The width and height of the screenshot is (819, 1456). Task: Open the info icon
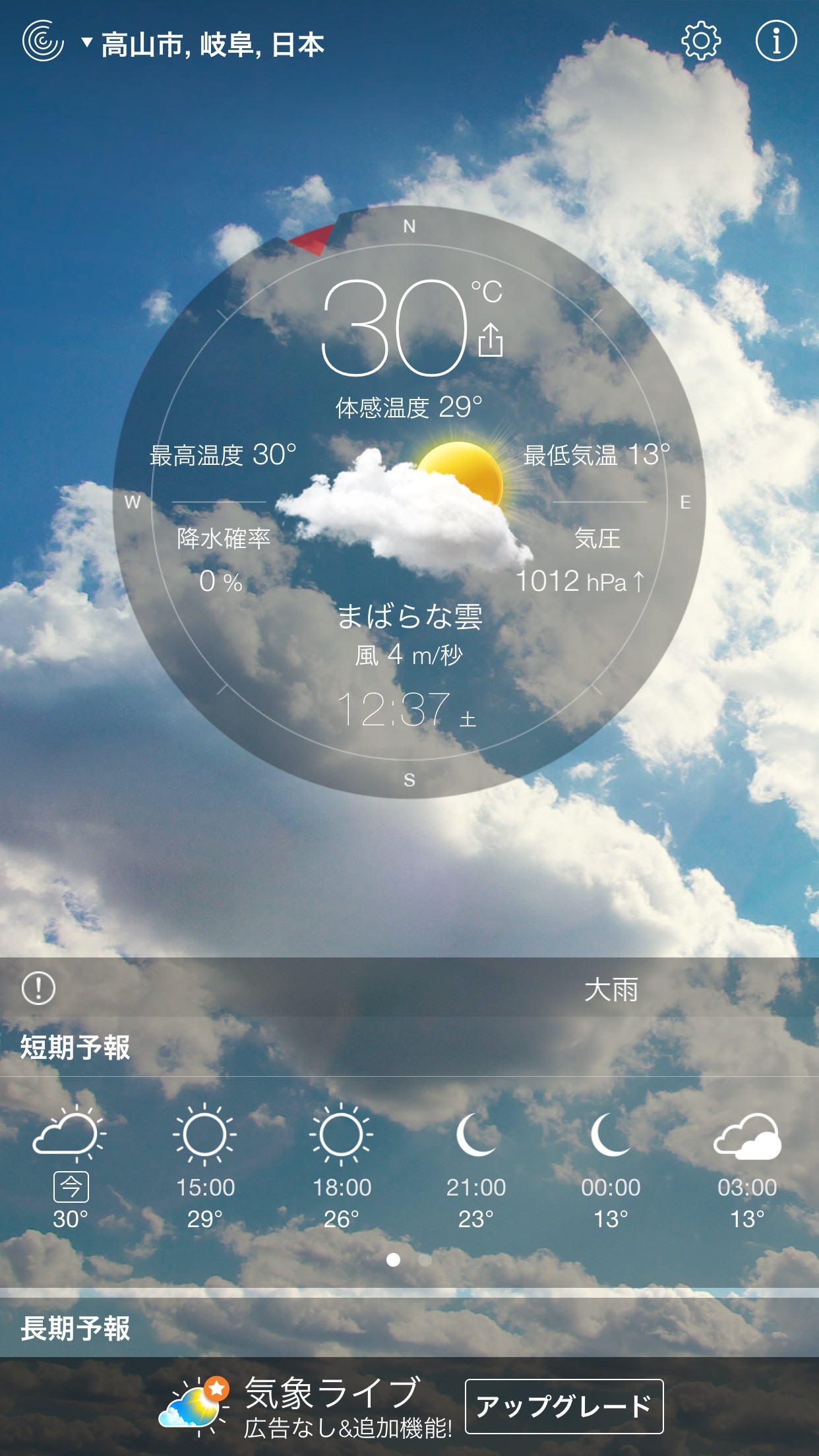[x=775, y=41]
